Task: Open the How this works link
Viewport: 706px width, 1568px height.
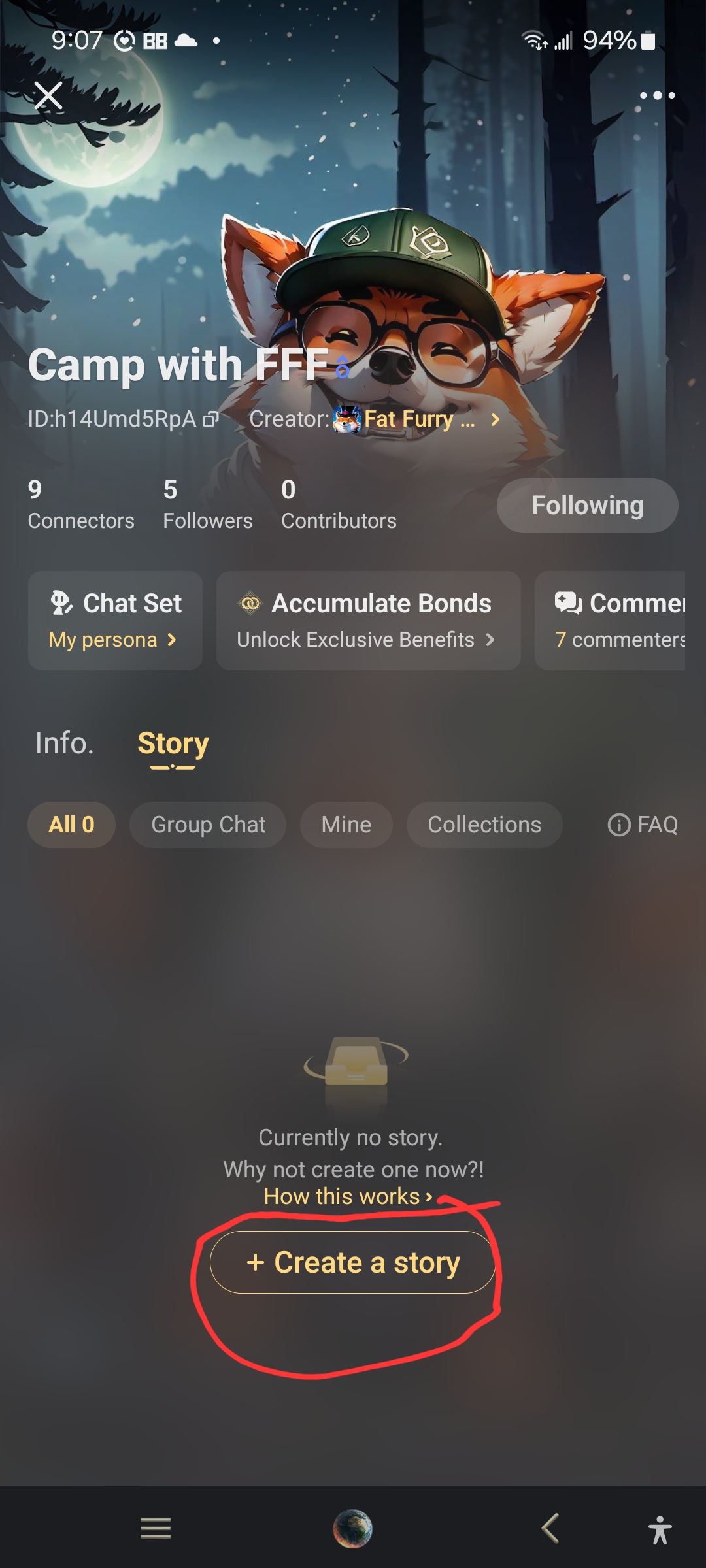Action: click(348, 1196)
